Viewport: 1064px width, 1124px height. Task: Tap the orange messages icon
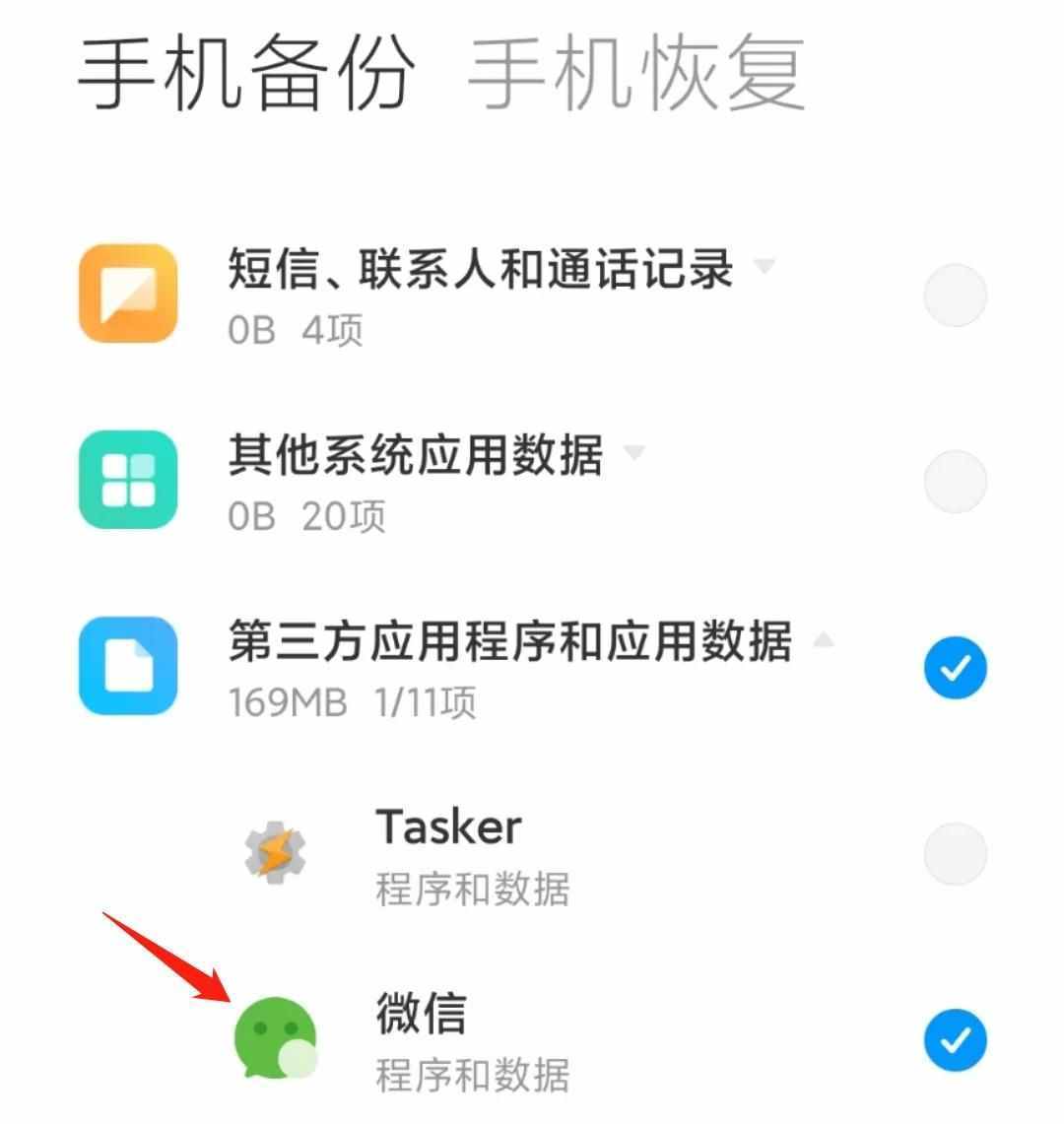point(127,293)
